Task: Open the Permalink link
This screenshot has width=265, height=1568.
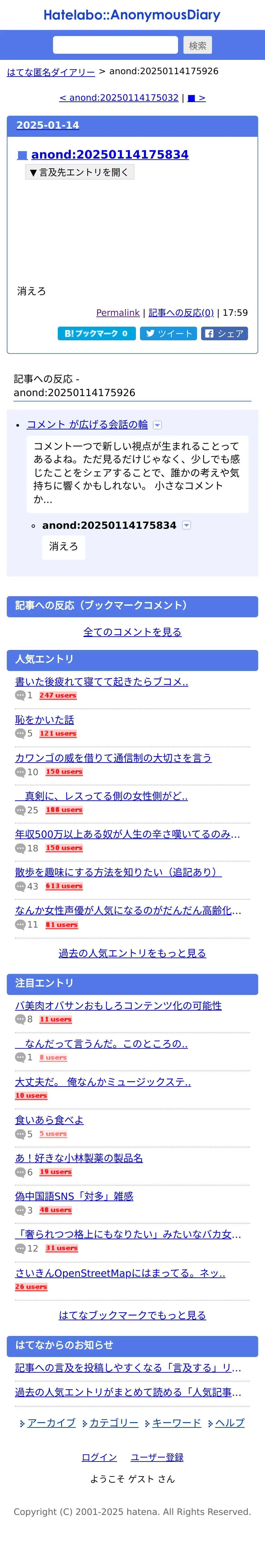Action: (x=118, y=312)
